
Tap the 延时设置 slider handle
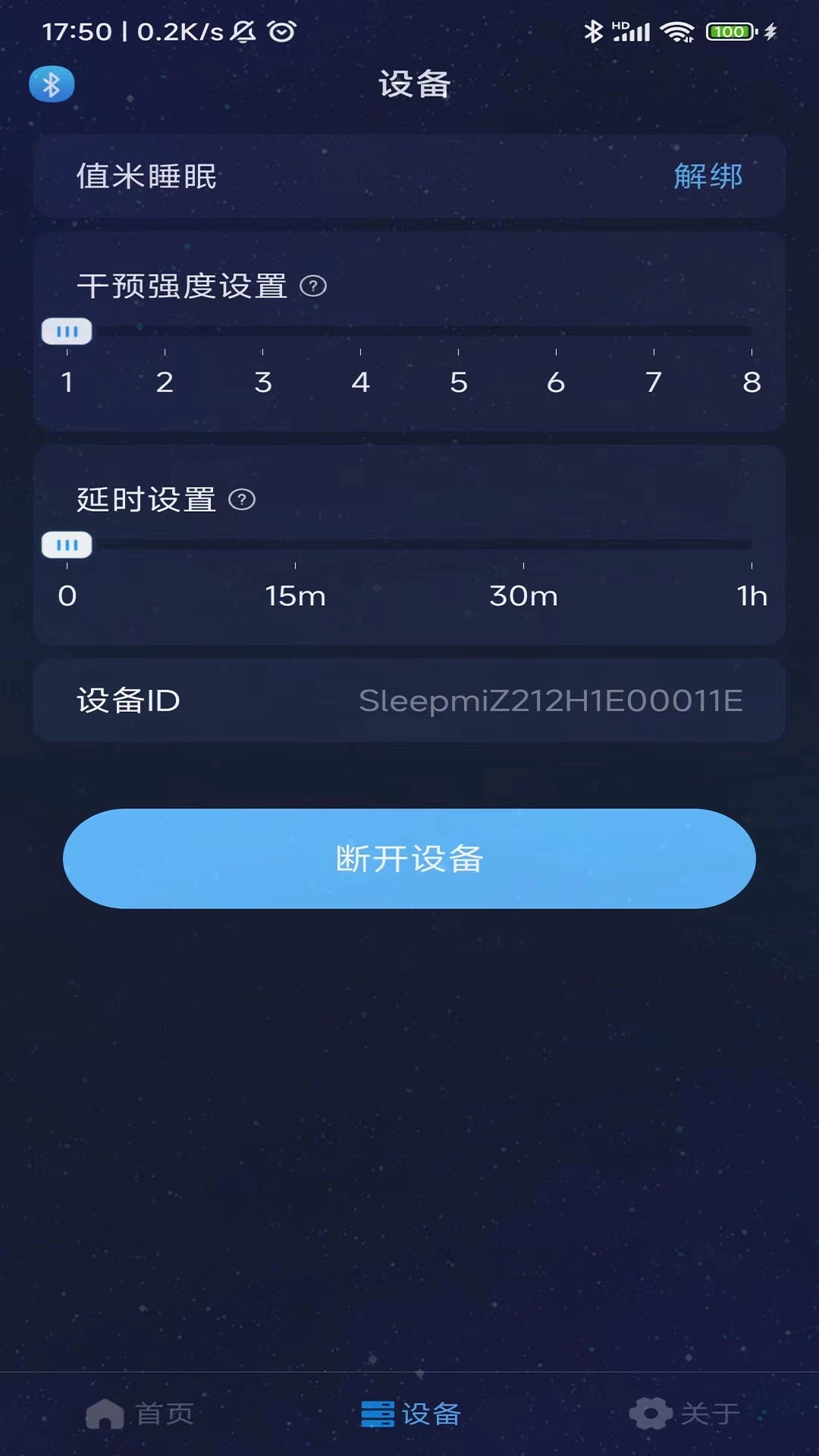[x=67, y=545]
